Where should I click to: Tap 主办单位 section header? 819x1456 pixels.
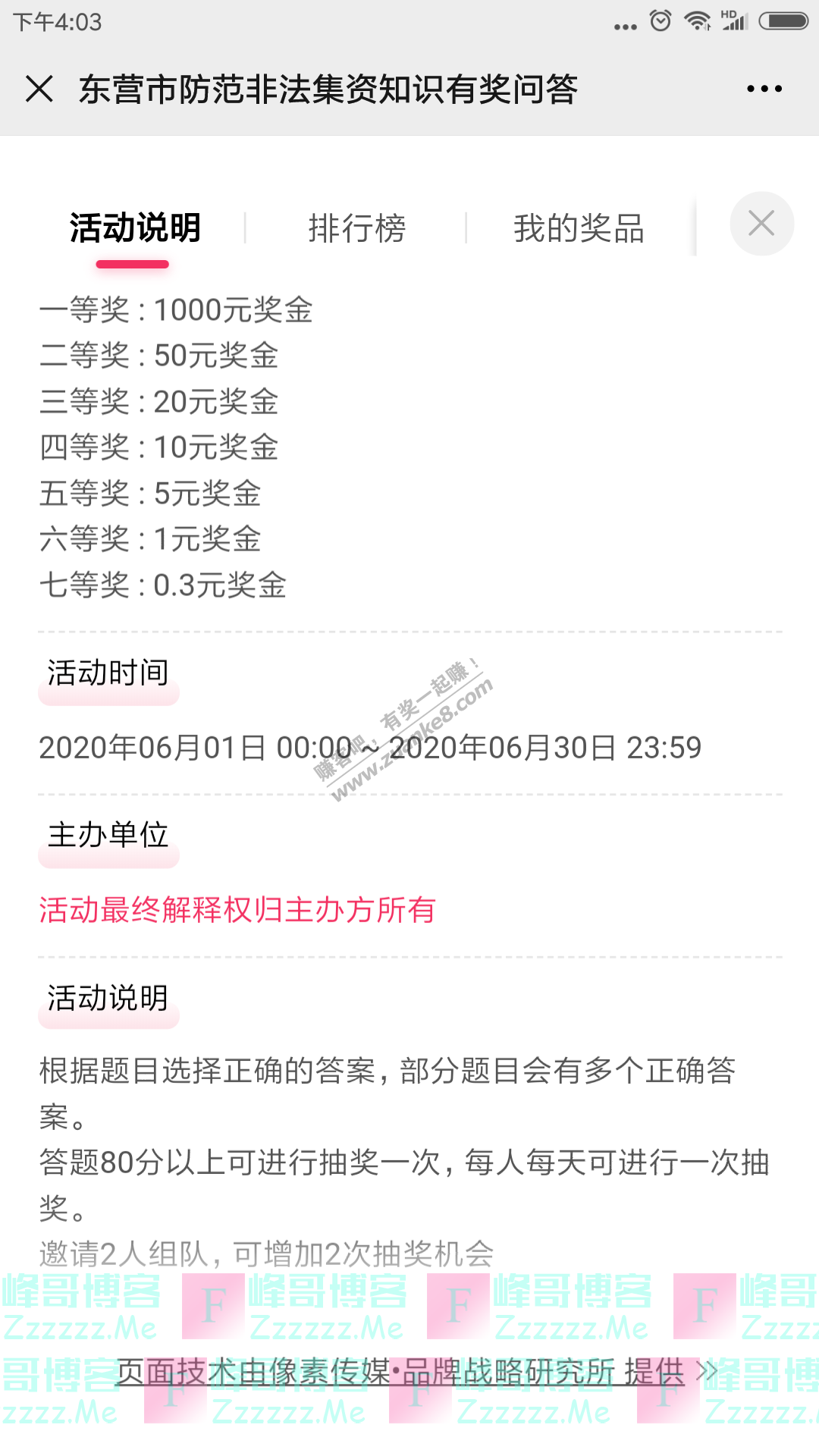point(108,834)
